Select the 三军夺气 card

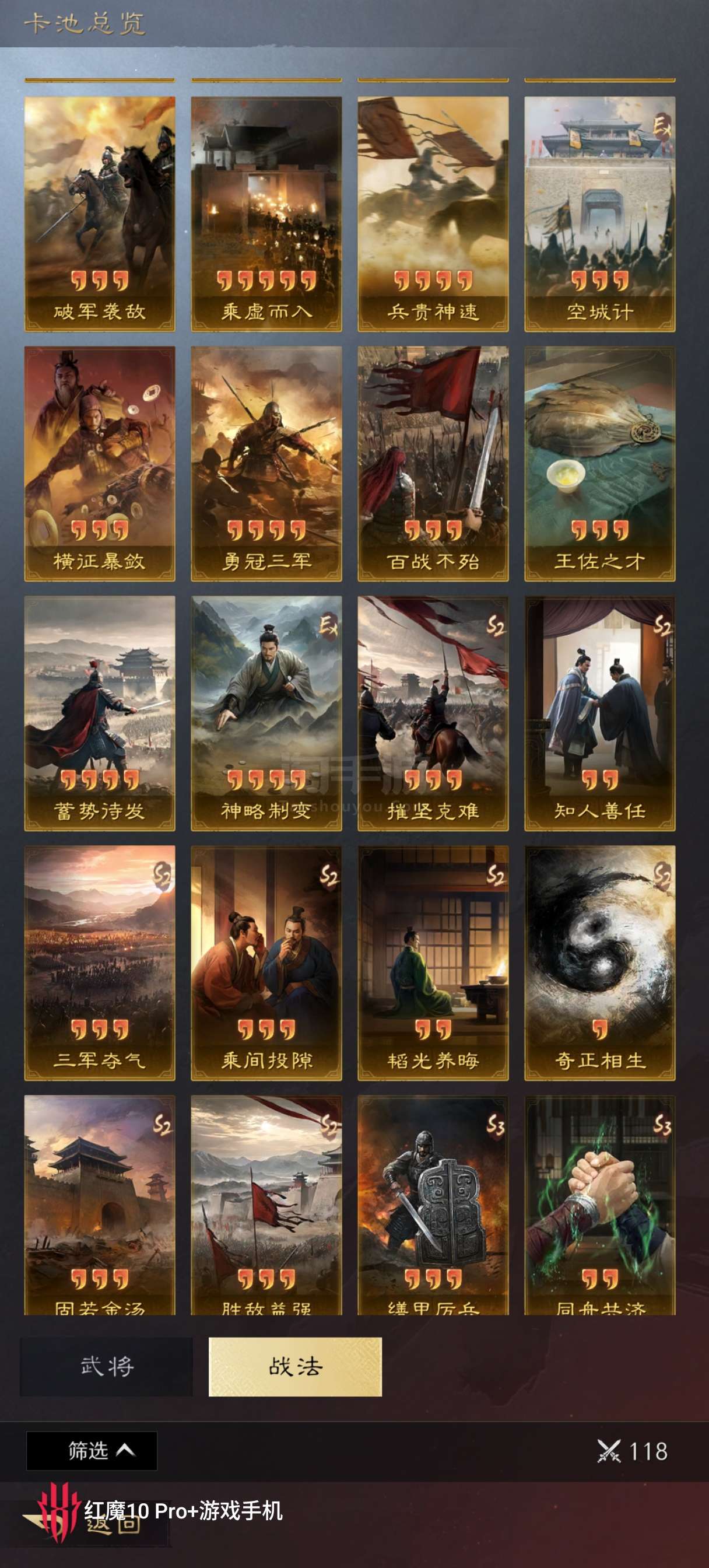[100, 963]
